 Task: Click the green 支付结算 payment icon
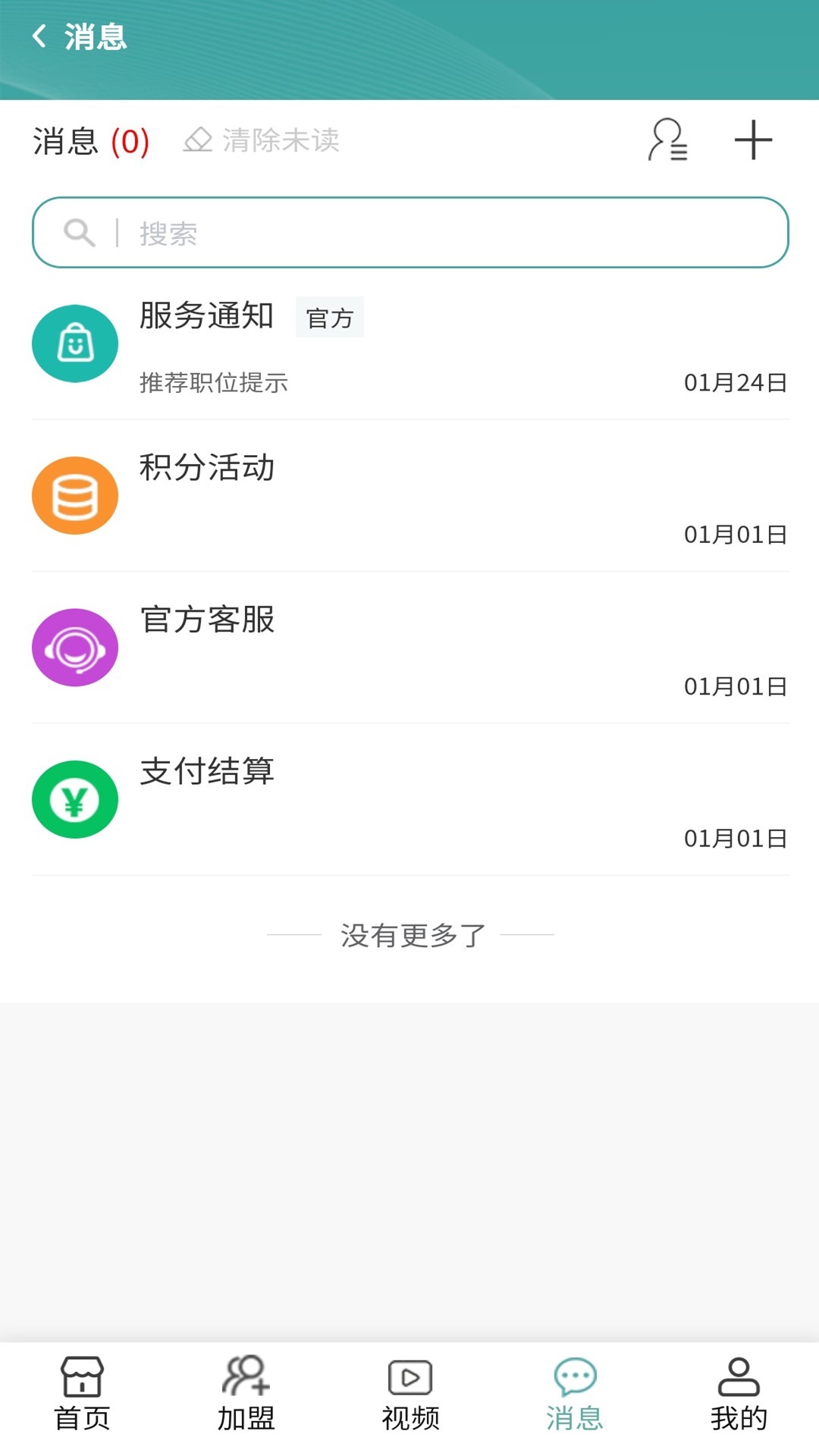tap(74, 799)
